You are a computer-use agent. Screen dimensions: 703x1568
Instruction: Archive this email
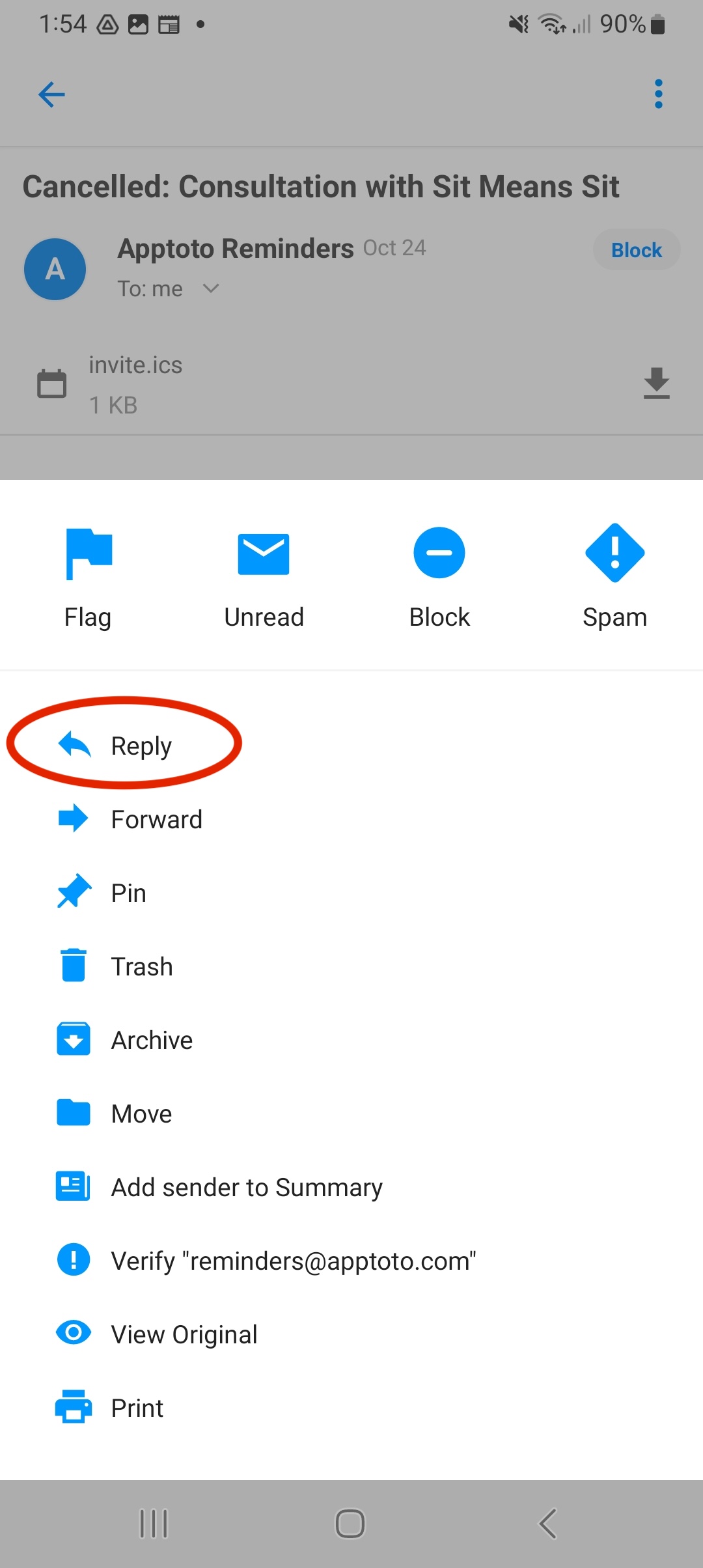(152, 1040)
